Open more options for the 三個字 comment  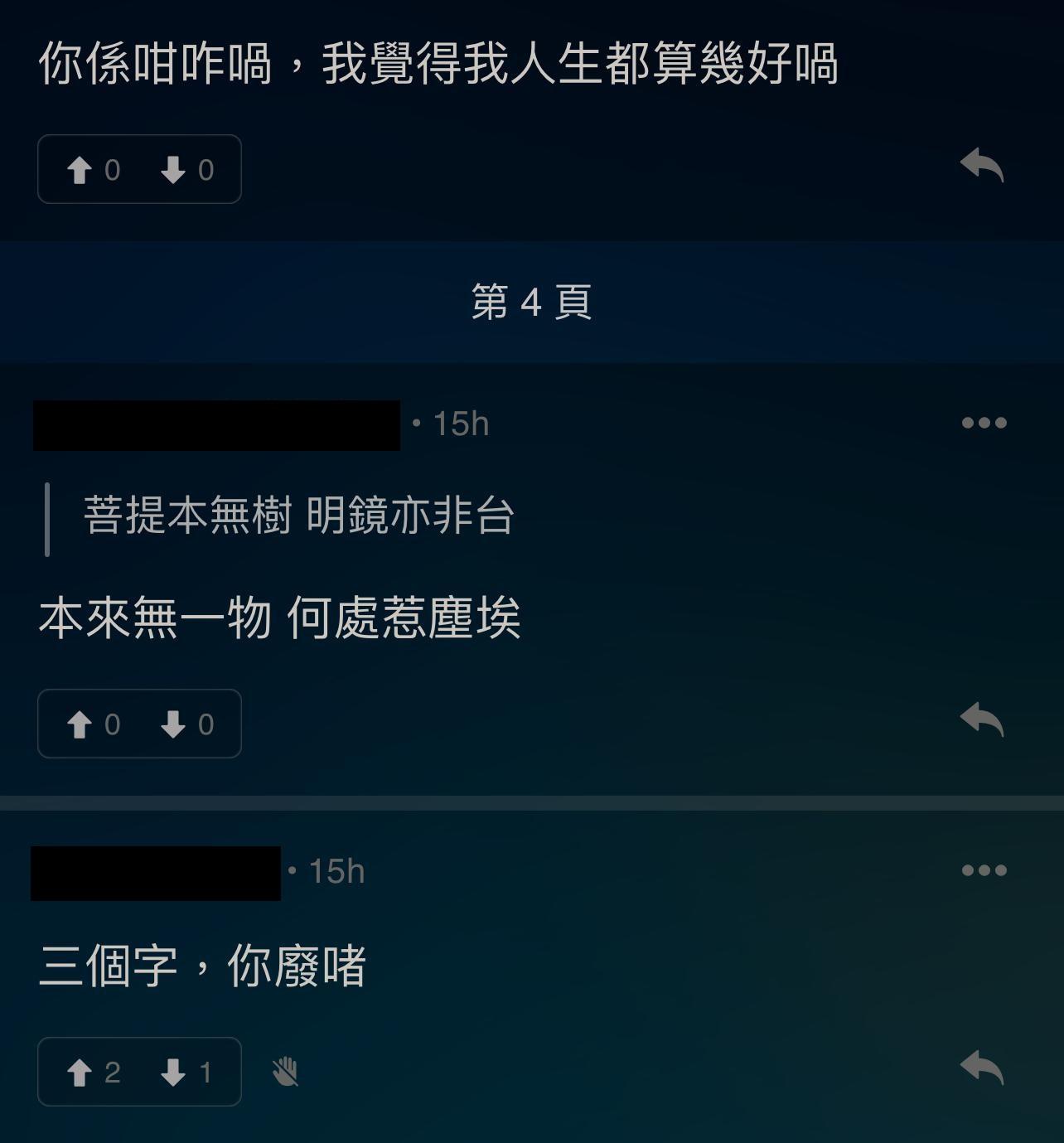(x=984, y=870)
